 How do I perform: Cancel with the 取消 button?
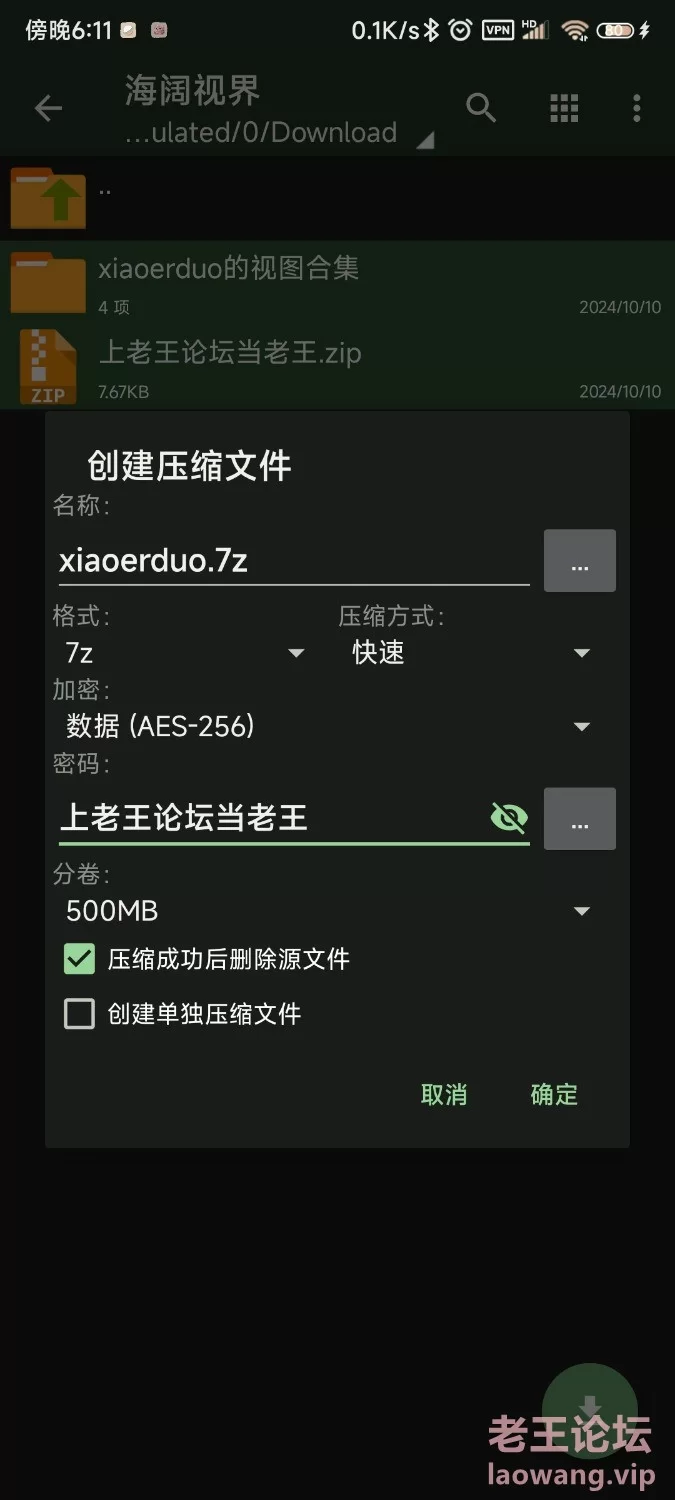click(444, 1094)
